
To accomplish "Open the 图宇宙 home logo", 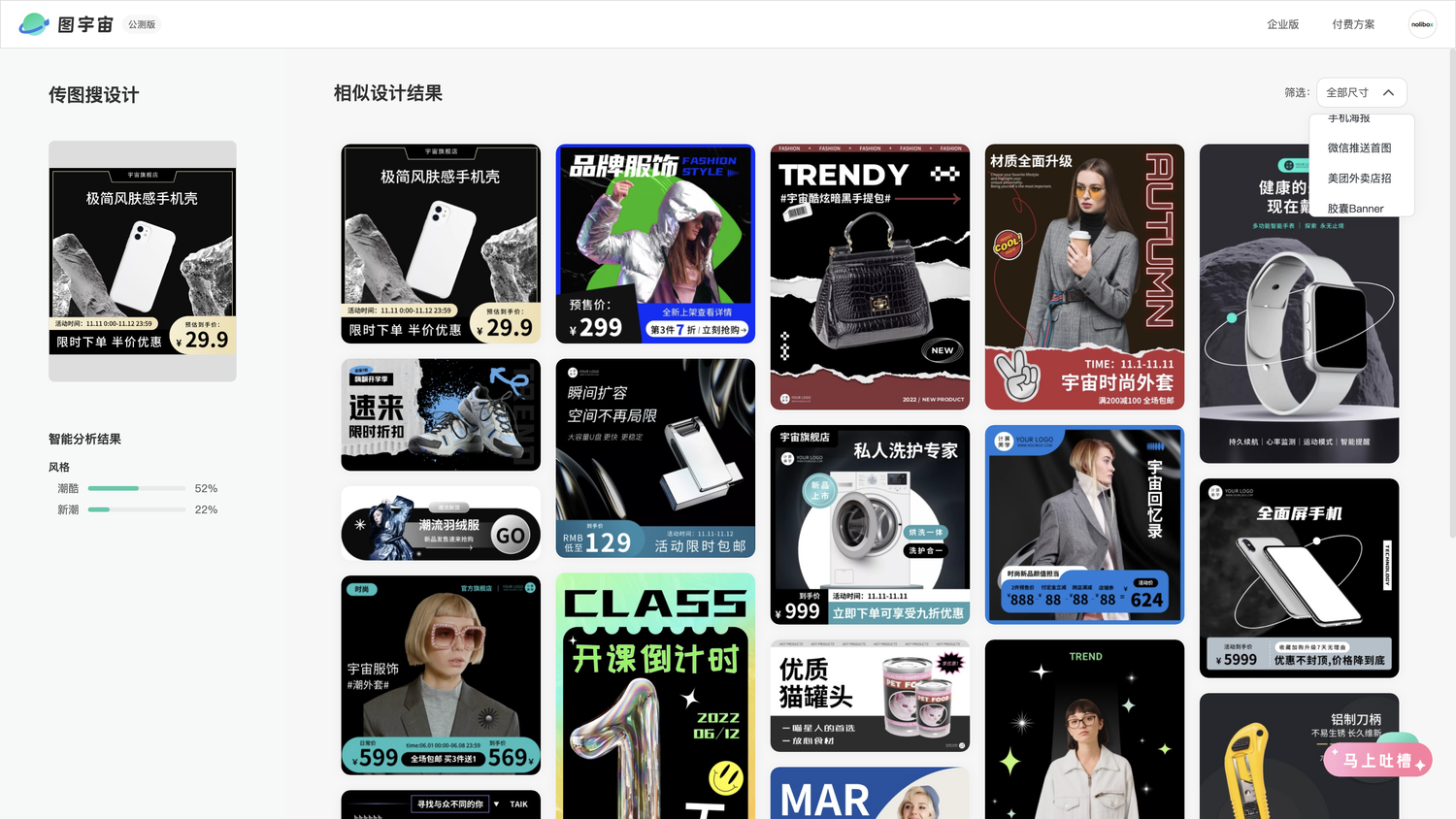I will (x=66, y=24).
